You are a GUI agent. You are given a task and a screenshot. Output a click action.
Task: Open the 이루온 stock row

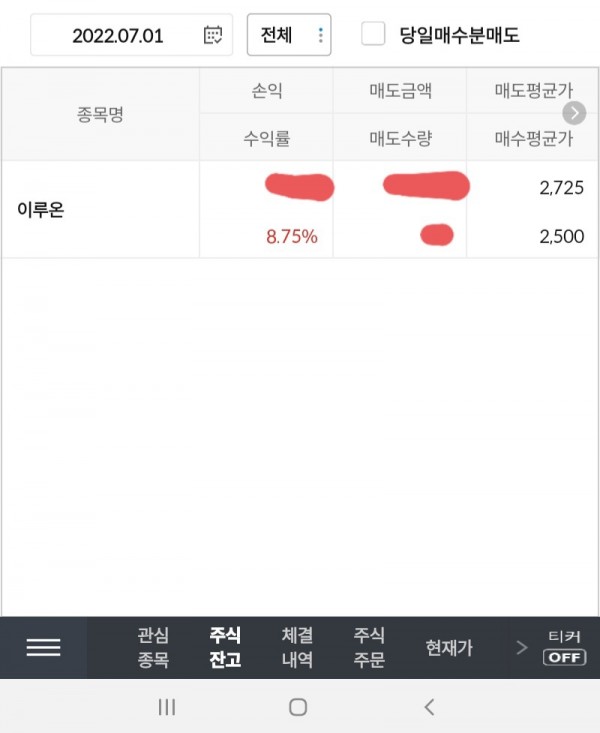coord(41,210)
